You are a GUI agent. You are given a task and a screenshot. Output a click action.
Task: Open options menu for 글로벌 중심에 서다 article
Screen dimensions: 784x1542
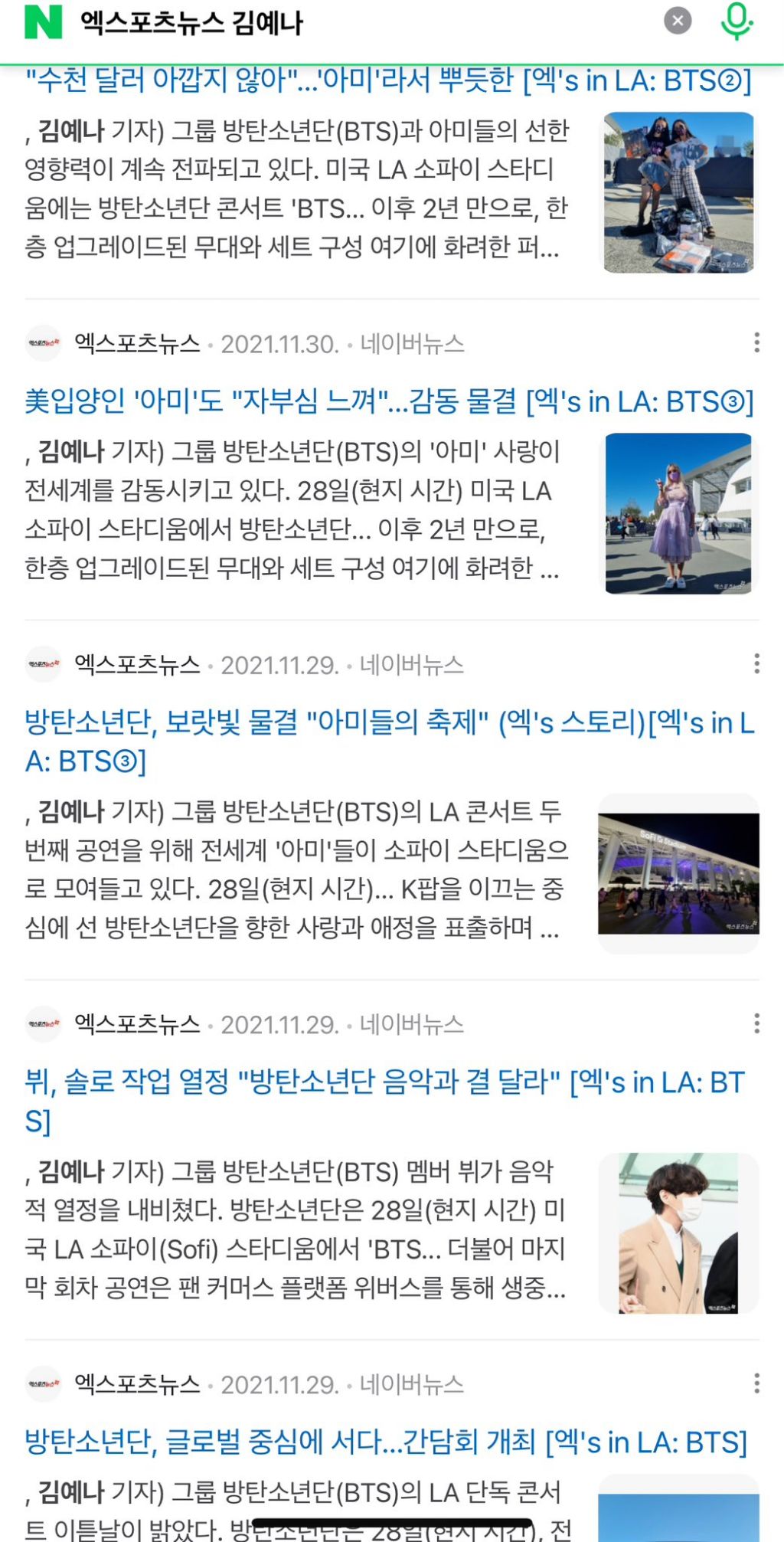[756, 1383]
